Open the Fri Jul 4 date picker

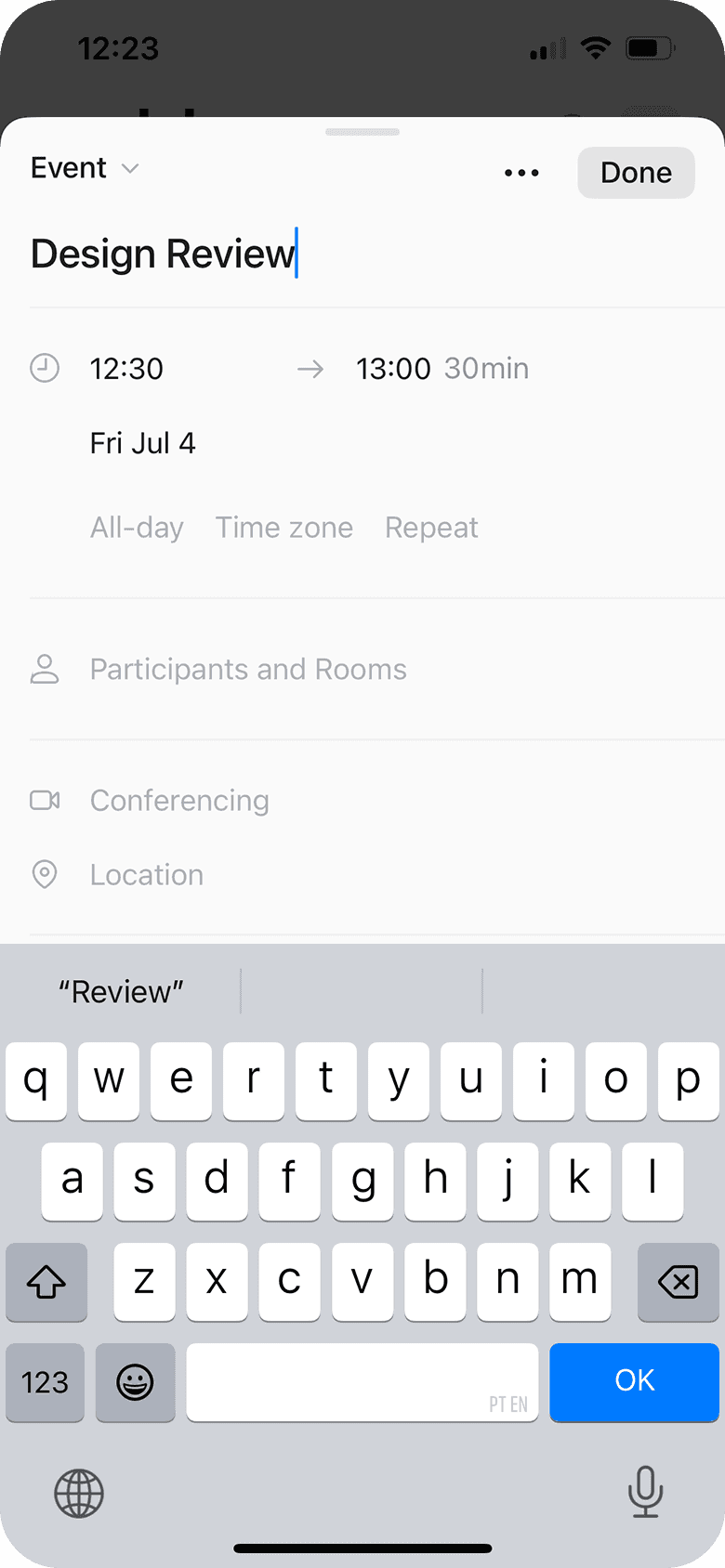point(142,443)
